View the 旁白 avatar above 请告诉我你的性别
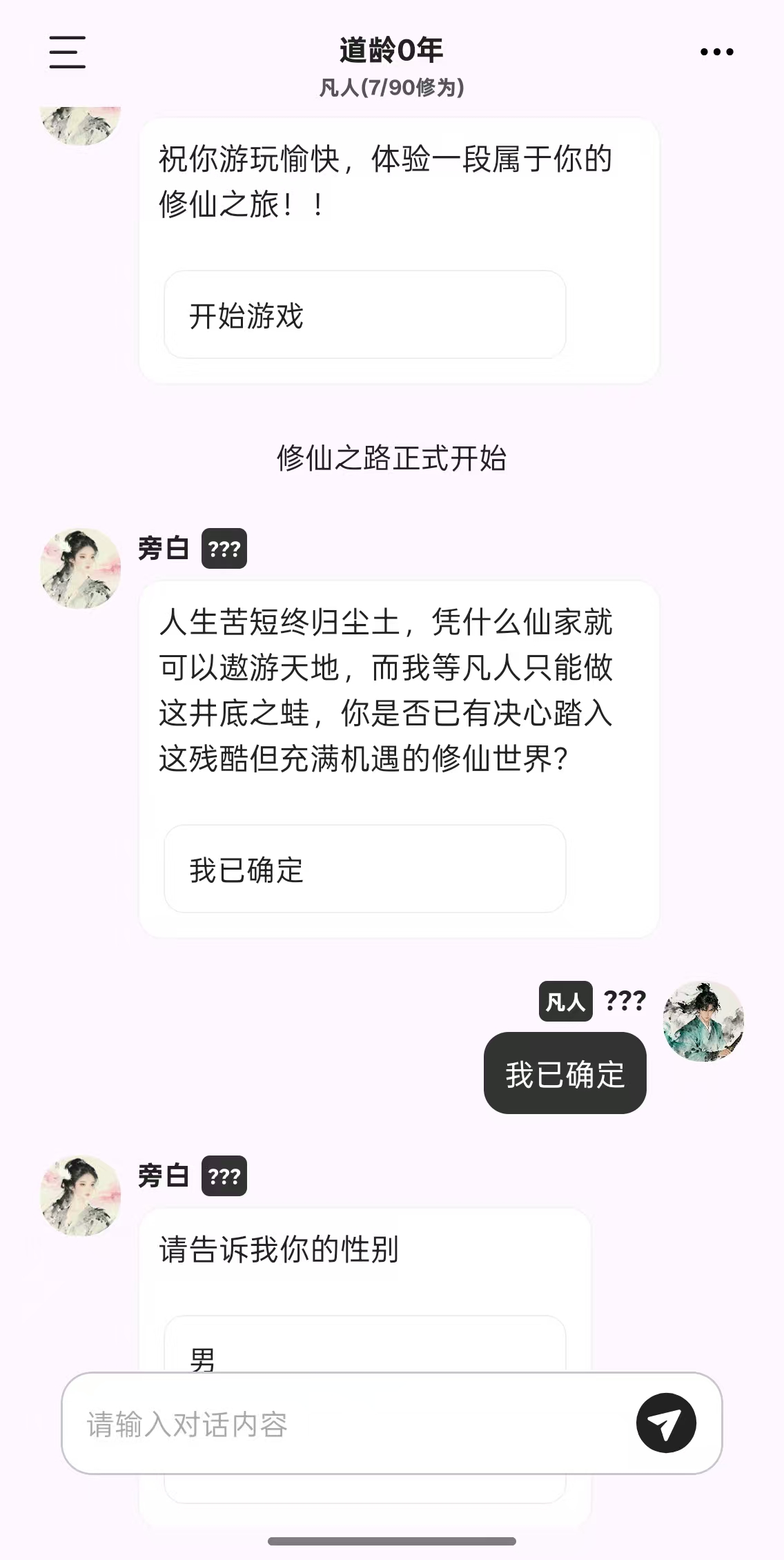The width and height of the screenshot is (784, 1560). 81,1196
